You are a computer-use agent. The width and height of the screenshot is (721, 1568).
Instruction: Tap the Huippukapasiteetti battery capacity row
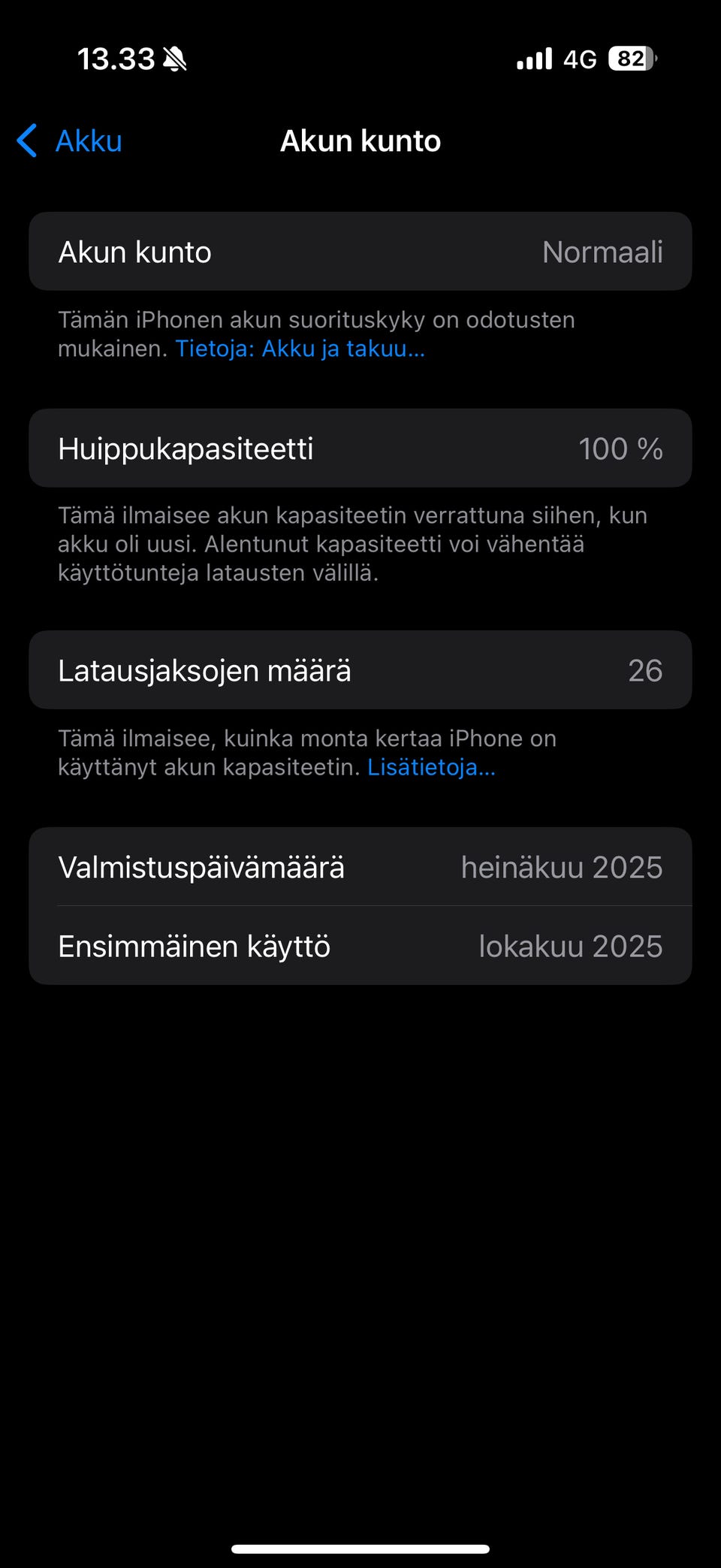360,448
